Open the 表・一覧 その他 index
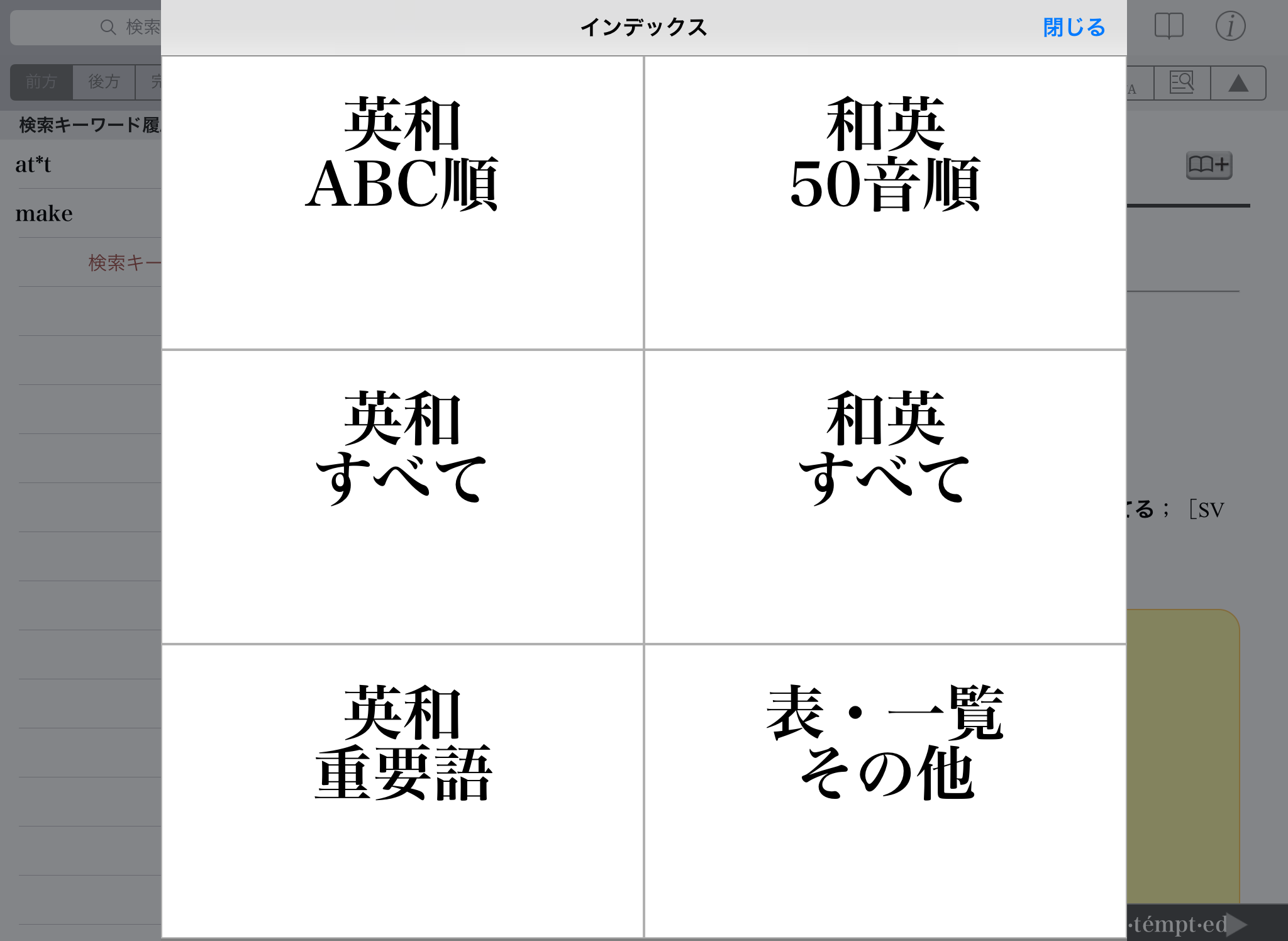1288x941 pixels. coord(885,791)
